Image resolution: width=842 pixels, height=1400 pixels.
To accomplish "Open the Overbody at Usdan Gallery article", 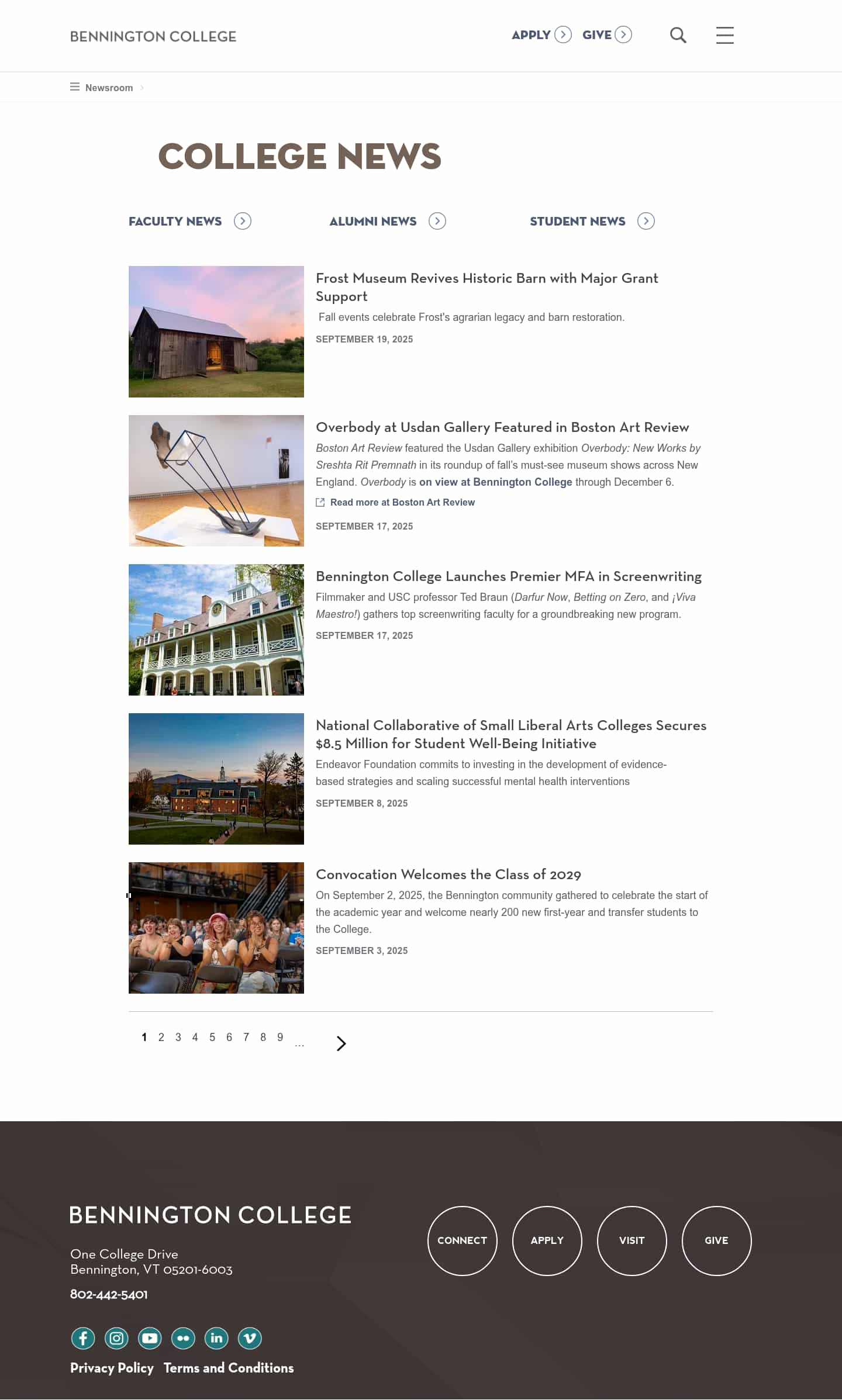I will coord(502,427).
